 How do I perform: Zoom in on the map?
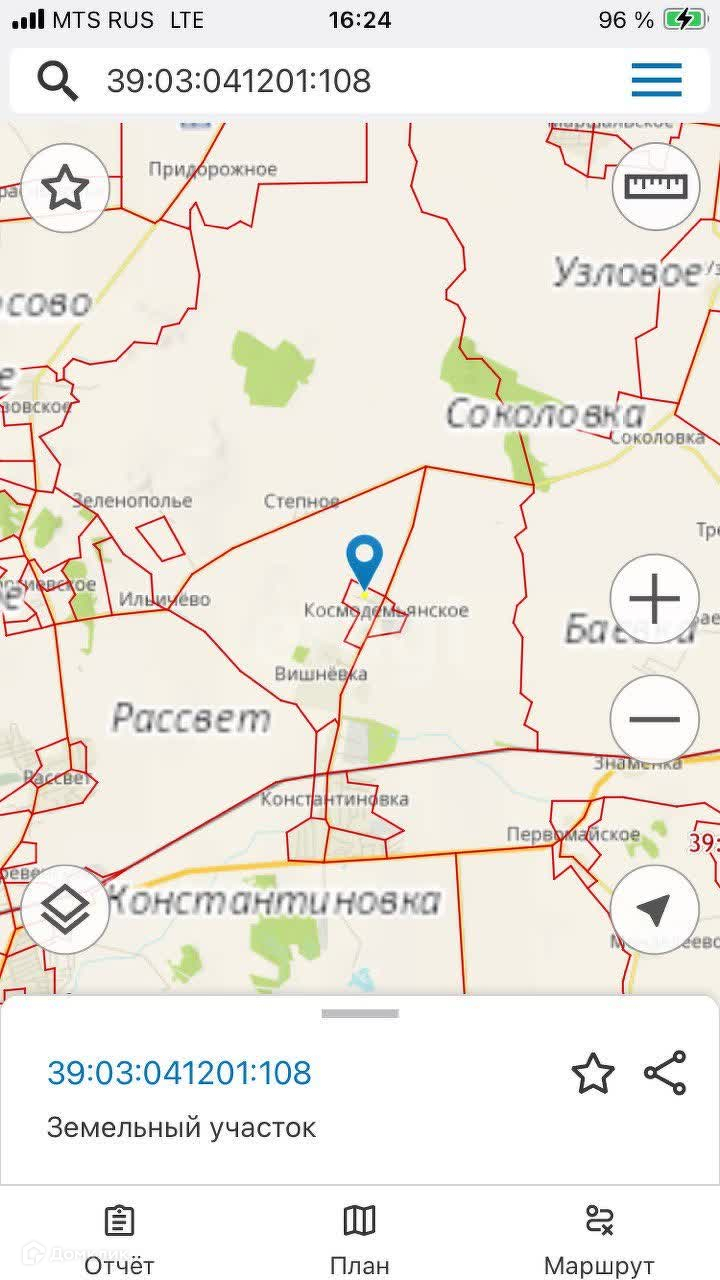coord(655,599)
